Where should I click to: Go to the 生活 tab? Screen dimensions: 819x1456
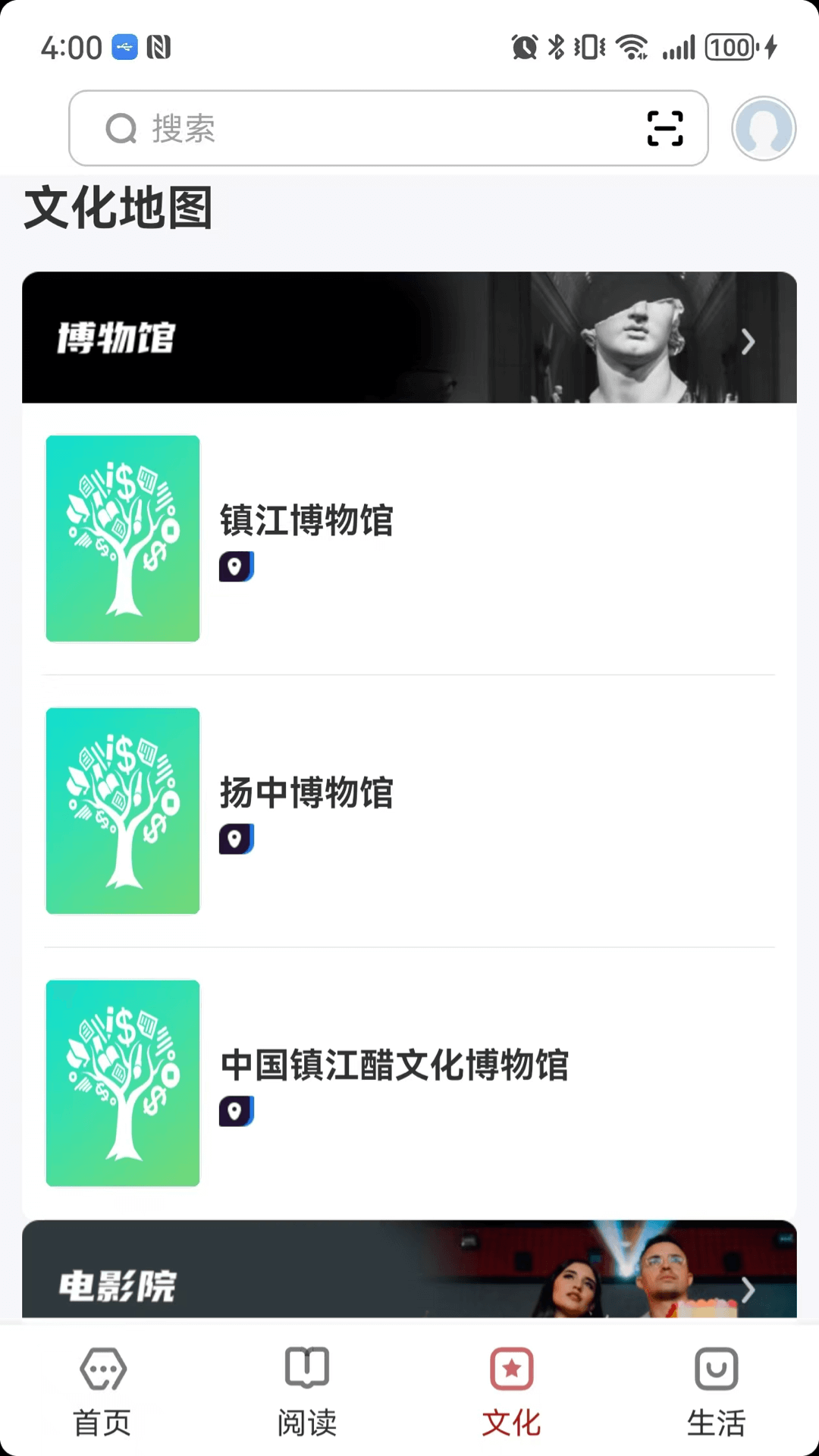click(717, 1392)
